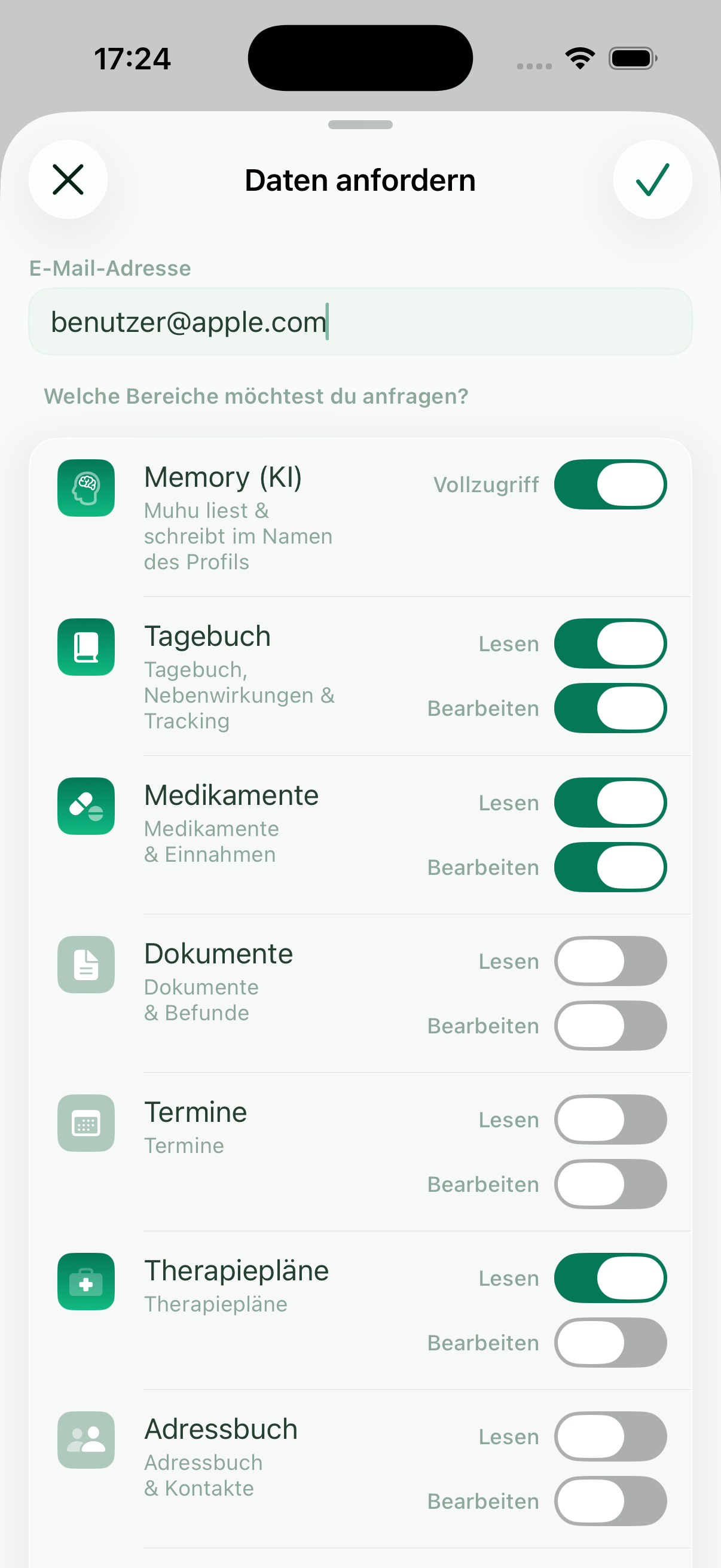Enable Bearbeiten for Dokumente

[x=610, y=1025]
